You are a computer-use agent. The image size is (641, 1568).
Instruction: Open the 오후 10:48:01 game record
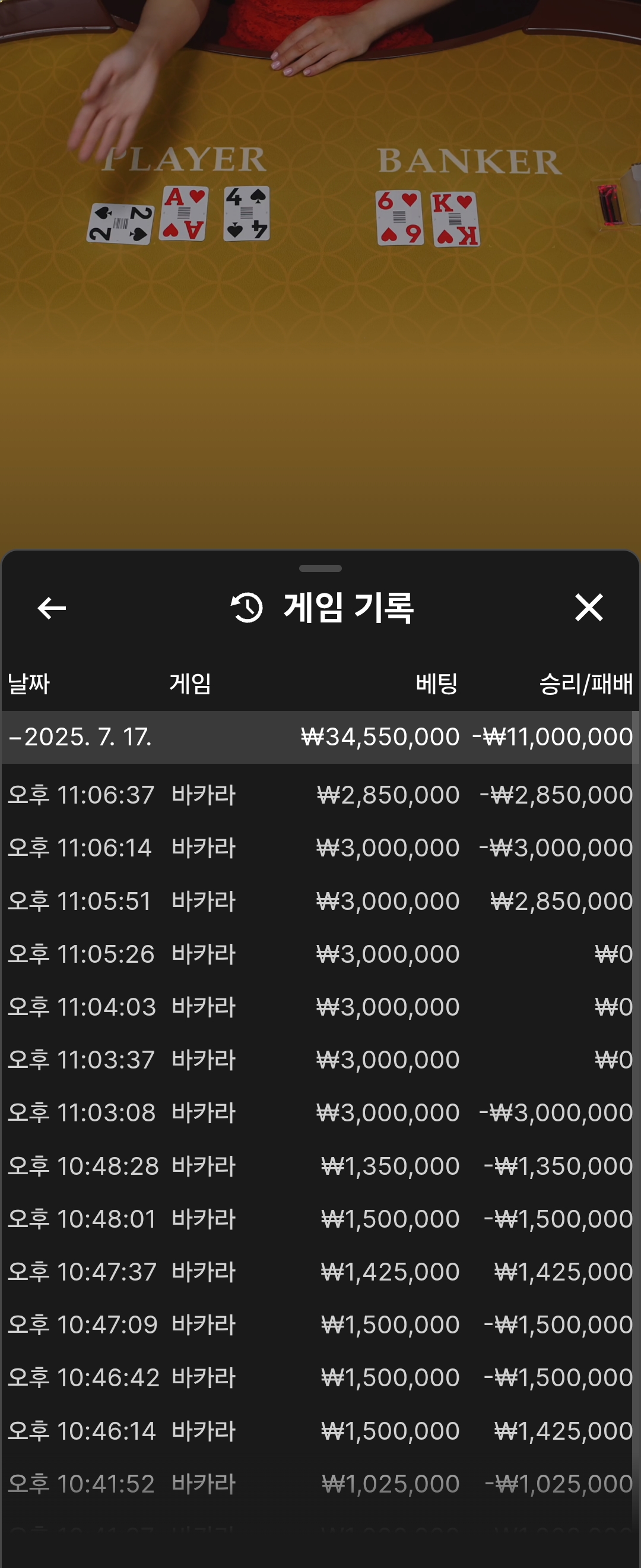(x=320, y=1219)
